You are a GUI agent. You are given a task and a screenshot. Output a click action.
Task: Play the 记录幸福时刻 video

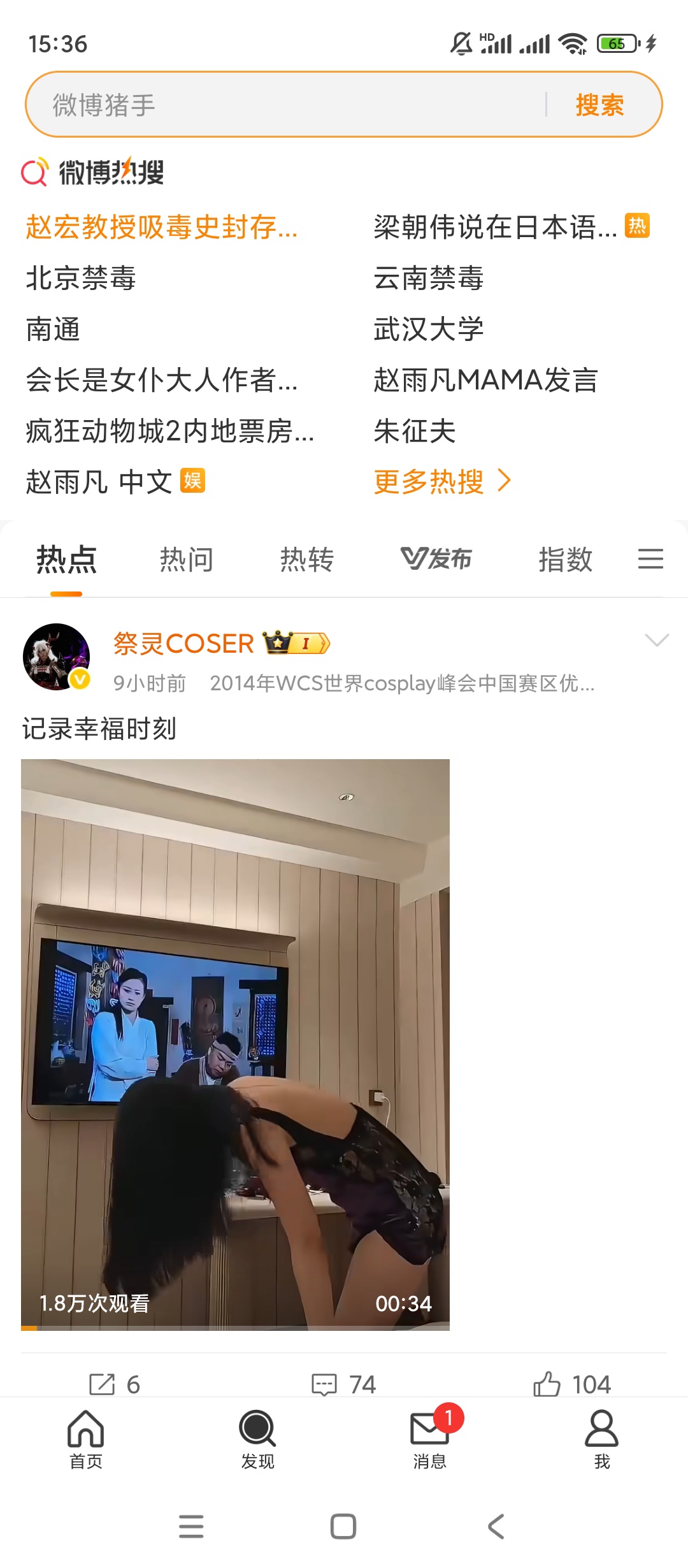tap(235, 1044)
